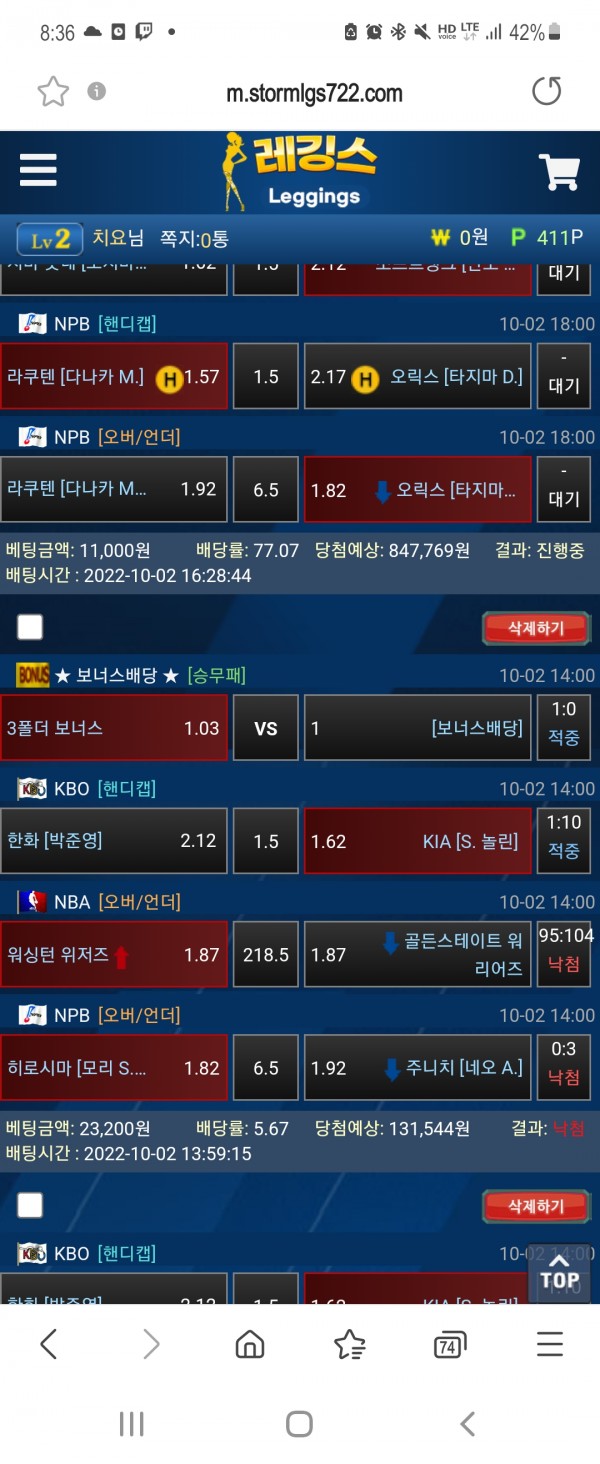Check the bottom bet slip checkbox
600x1464 pixels.
(x=30, y=1206)
